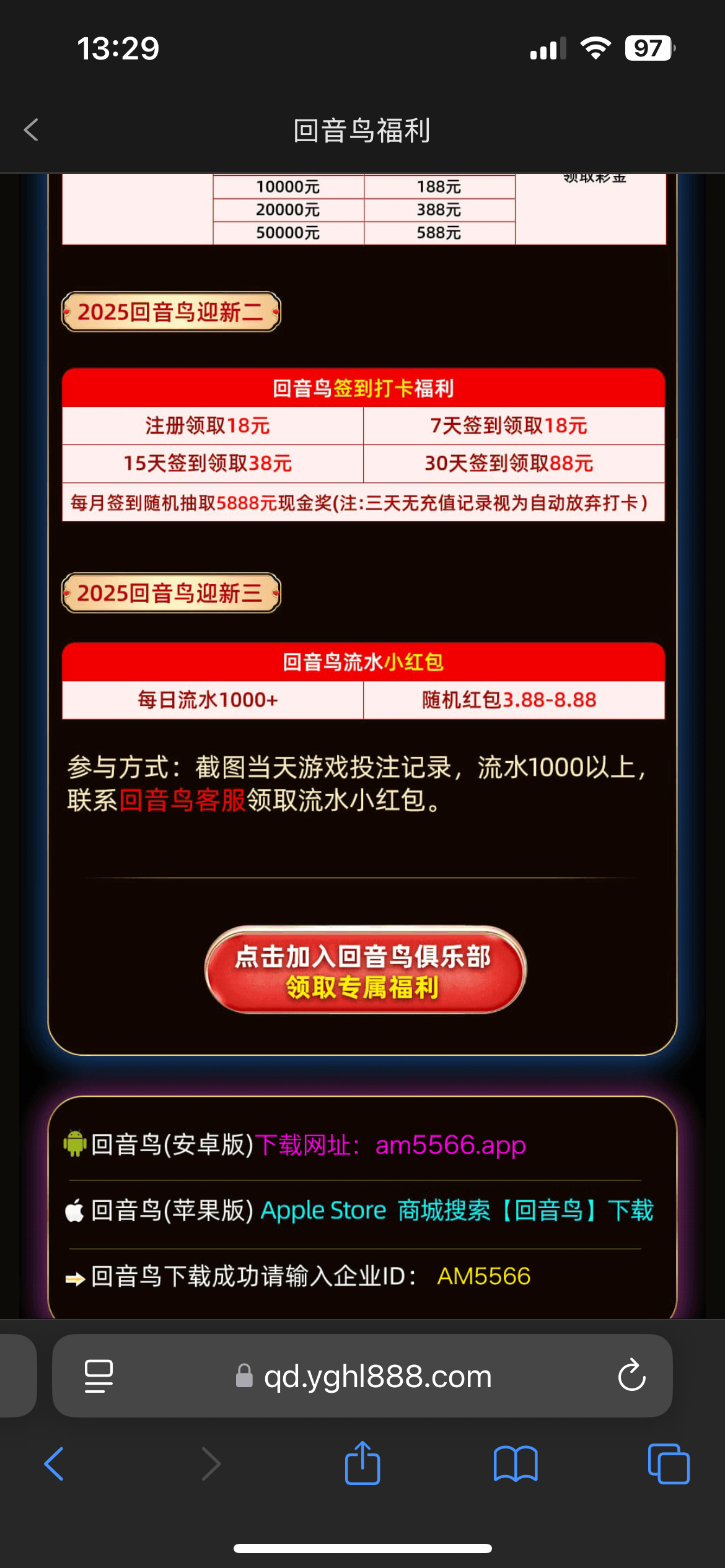Reload the current webpage
Screen dimensions: 725x1568
pyautogui.click(x=631, y=1376)
